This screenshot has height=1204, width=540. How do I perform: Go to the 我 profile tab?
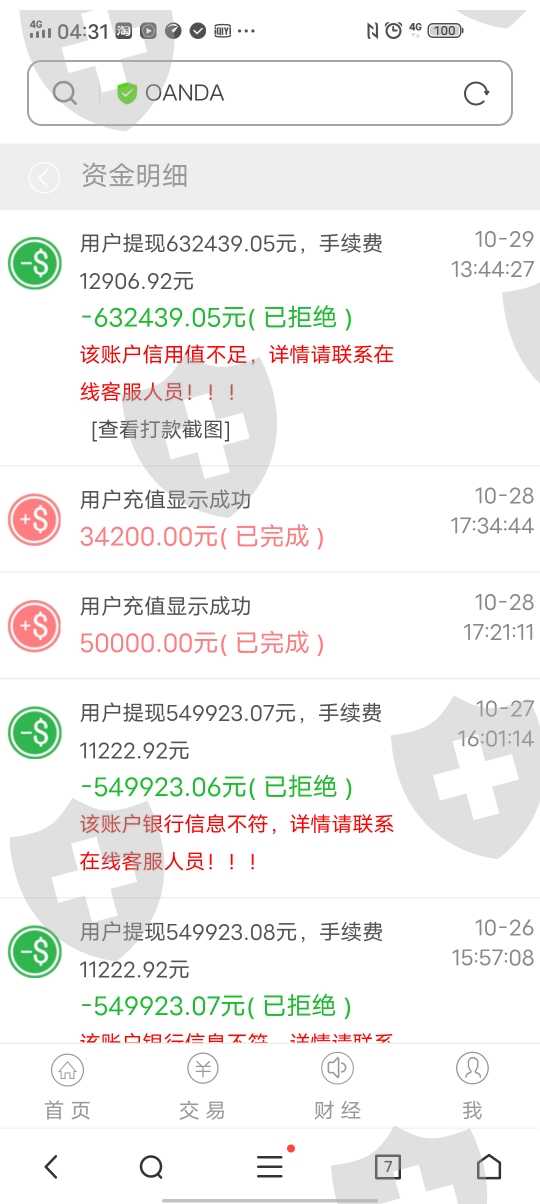click(x=472, y=1086)
